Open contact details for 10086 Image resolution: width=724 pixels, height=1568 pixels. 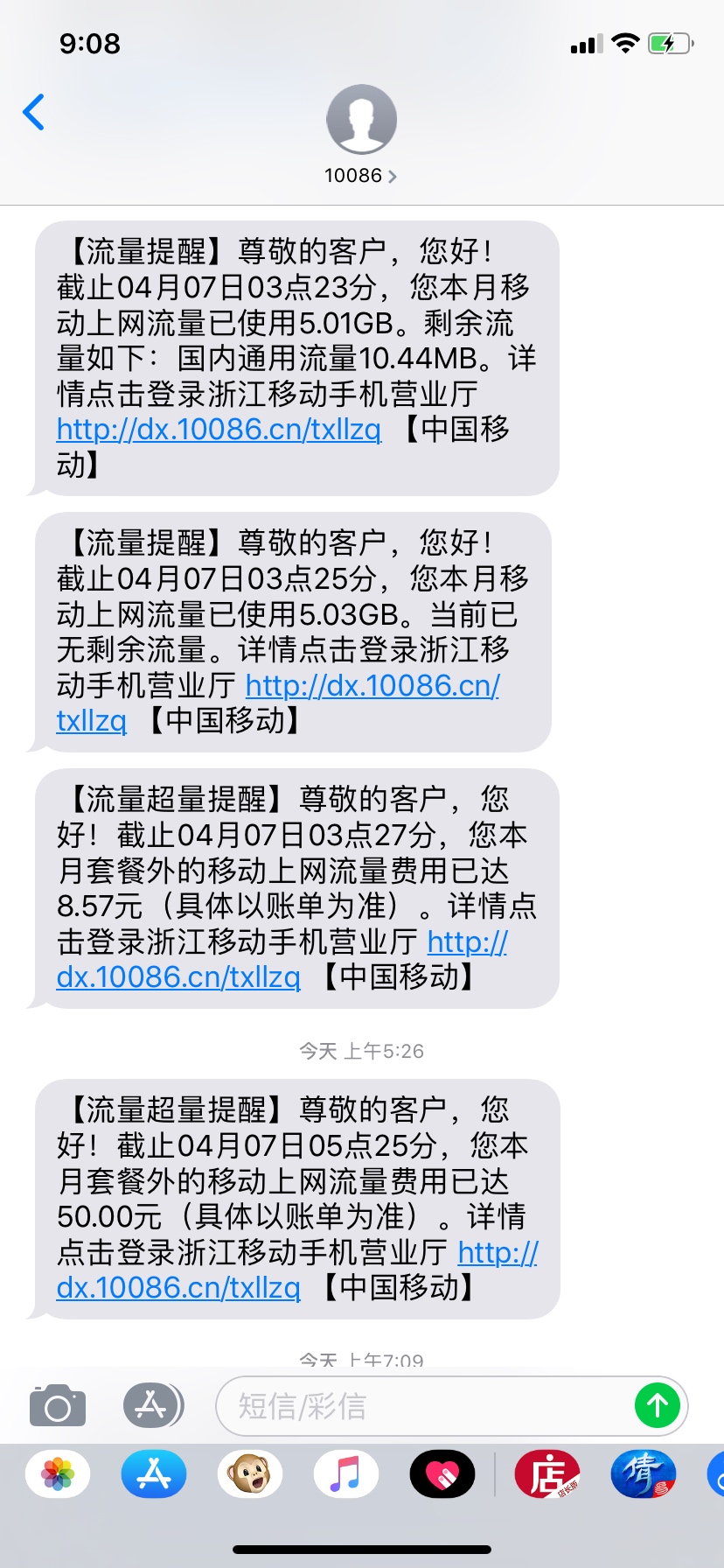click(361, 134)
